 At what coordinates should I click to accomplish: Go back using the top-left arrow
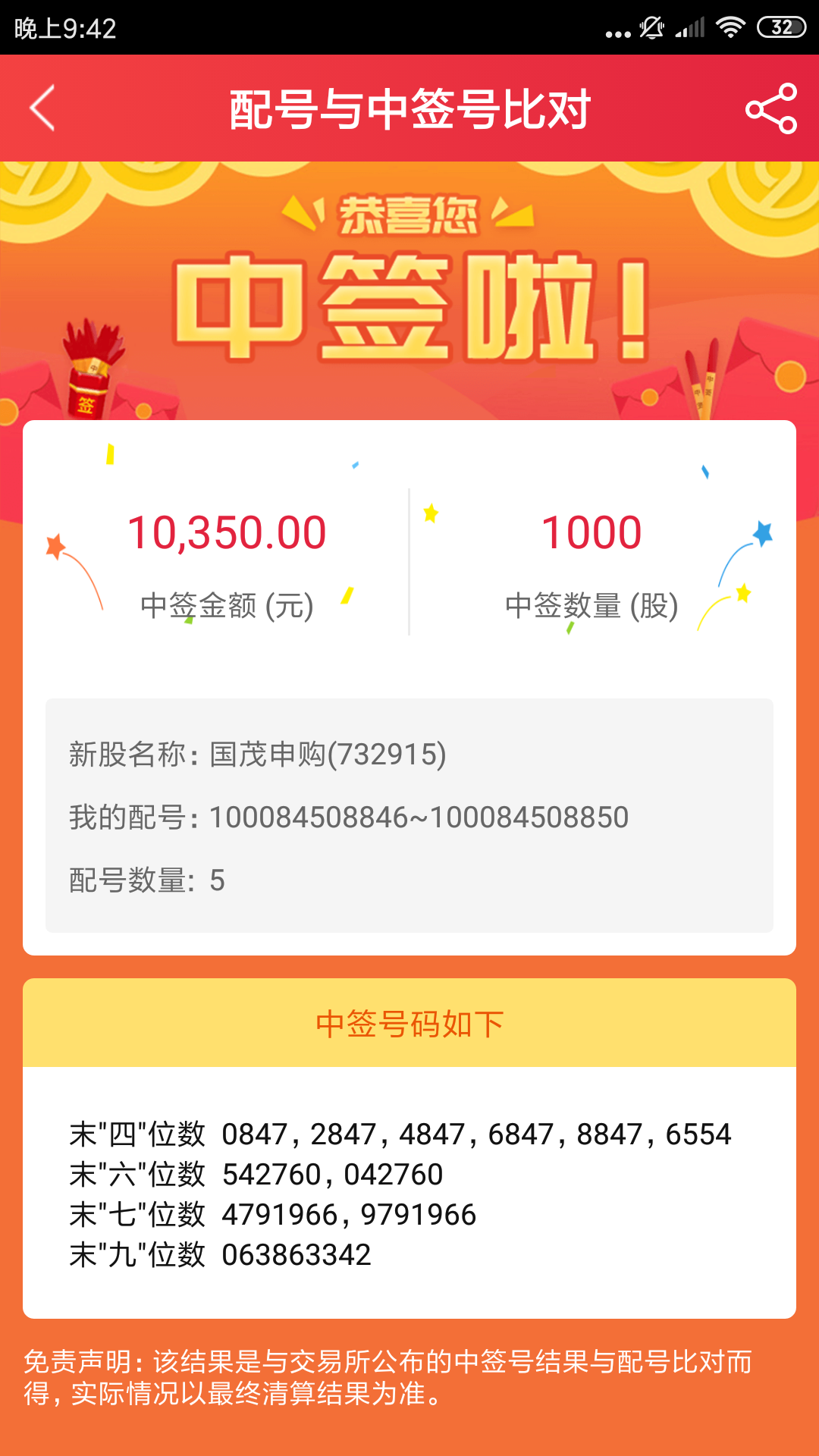coord(42,108)
